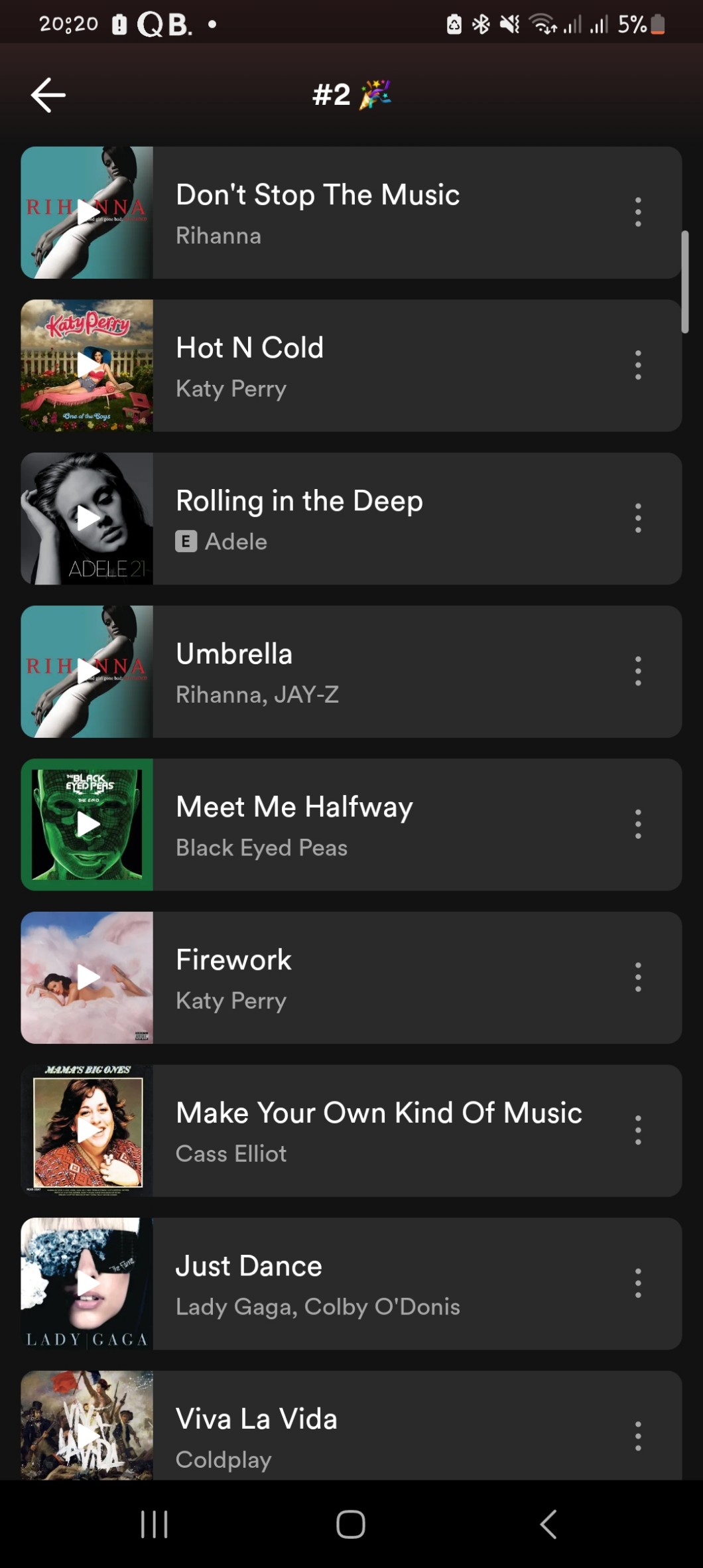Screen dimensions: 703x1568
Task: Play the Hot N Cold preview
Action: [x=87, y=365]
